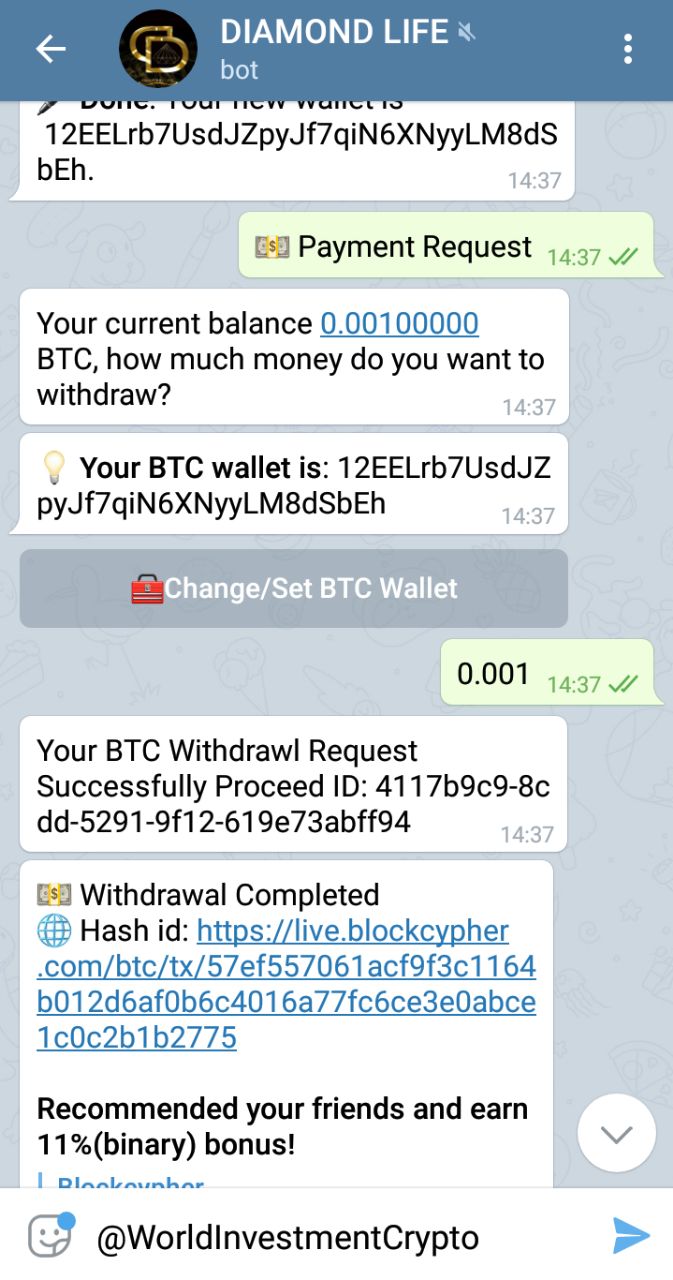Open the sticker and emoji panel
The image size is (673, 1280).
50,1237
